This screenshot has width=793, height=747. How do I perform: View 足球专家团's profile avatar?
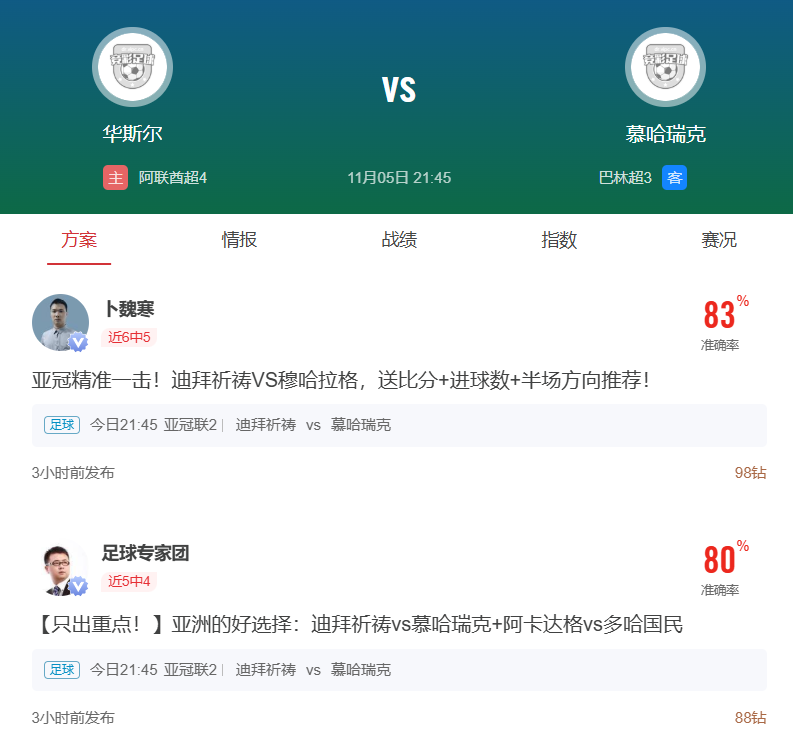61,567
